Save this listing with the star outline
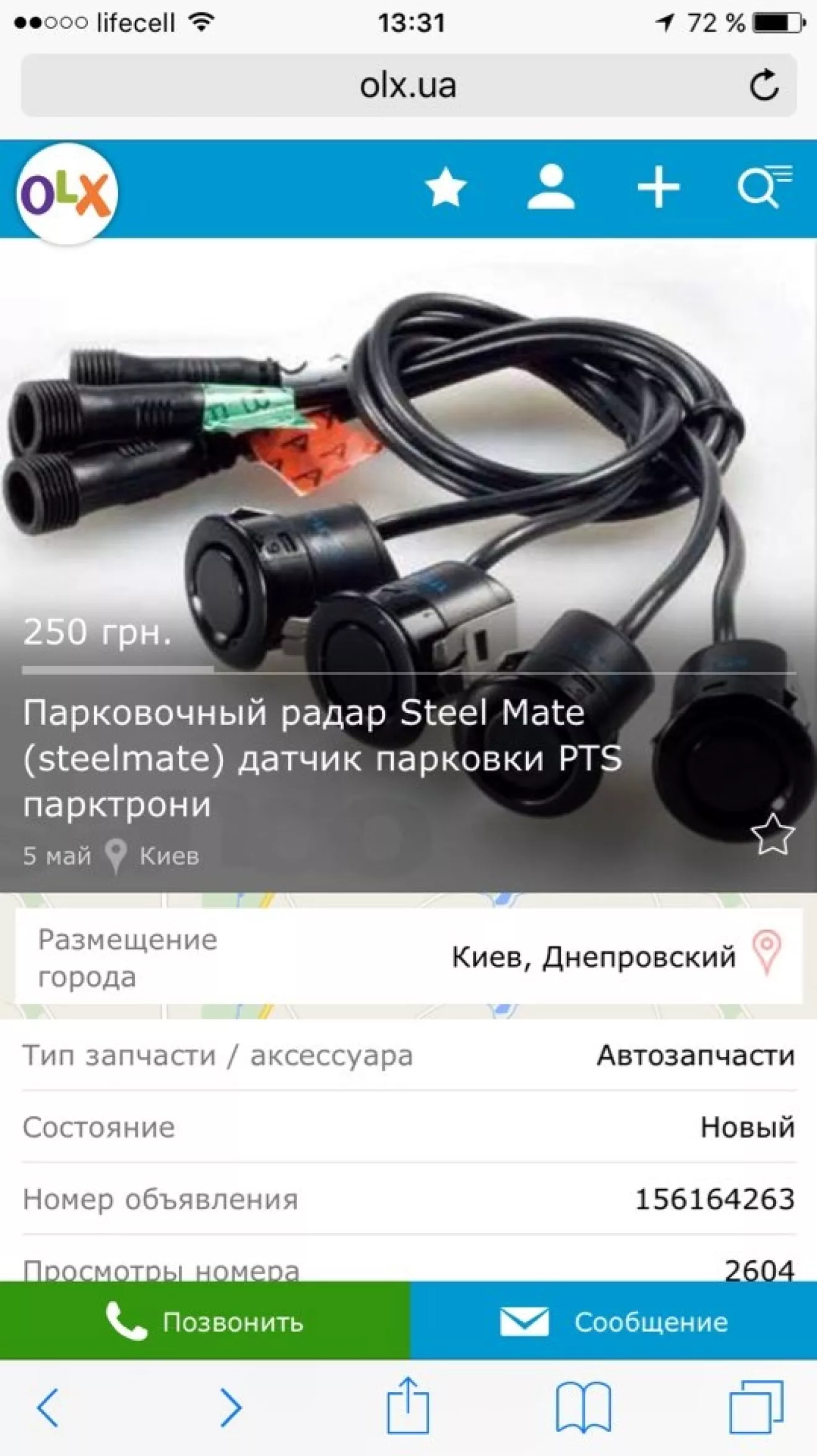 pos(772,835)
